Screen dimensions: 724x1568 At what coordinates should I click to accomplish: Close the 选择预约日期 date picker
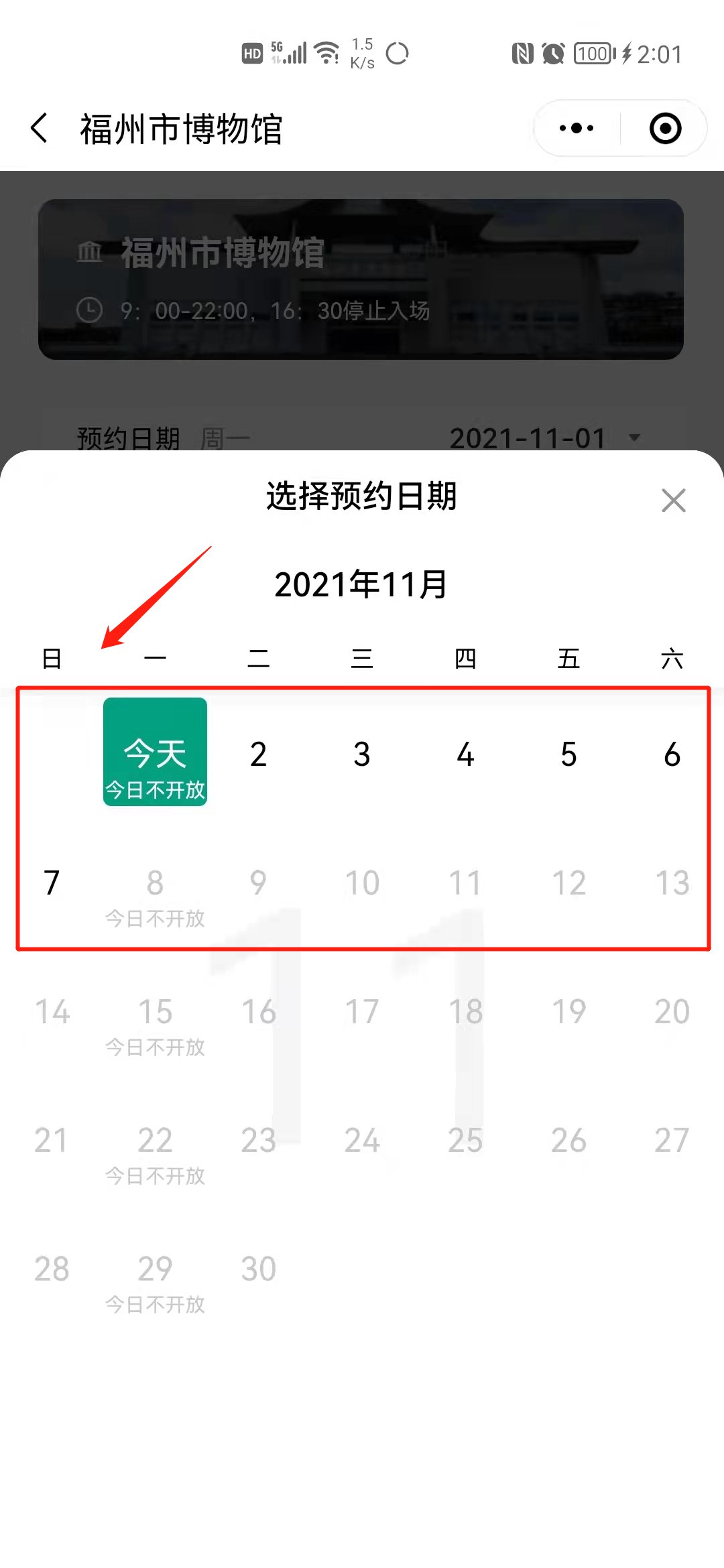[673, 500]
